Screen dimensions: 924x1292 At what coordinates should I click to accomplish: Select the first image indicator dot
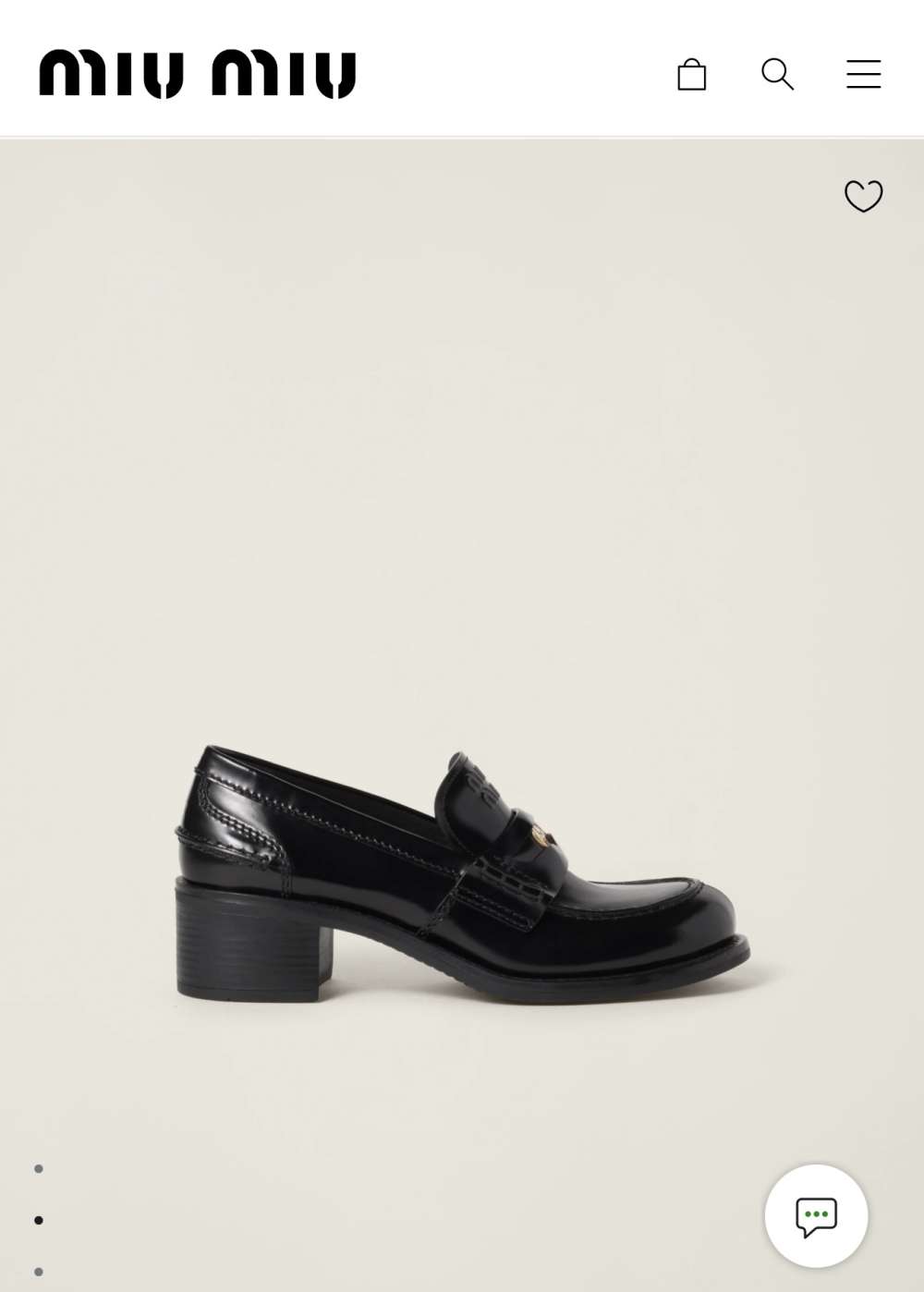click(39, 1169)
